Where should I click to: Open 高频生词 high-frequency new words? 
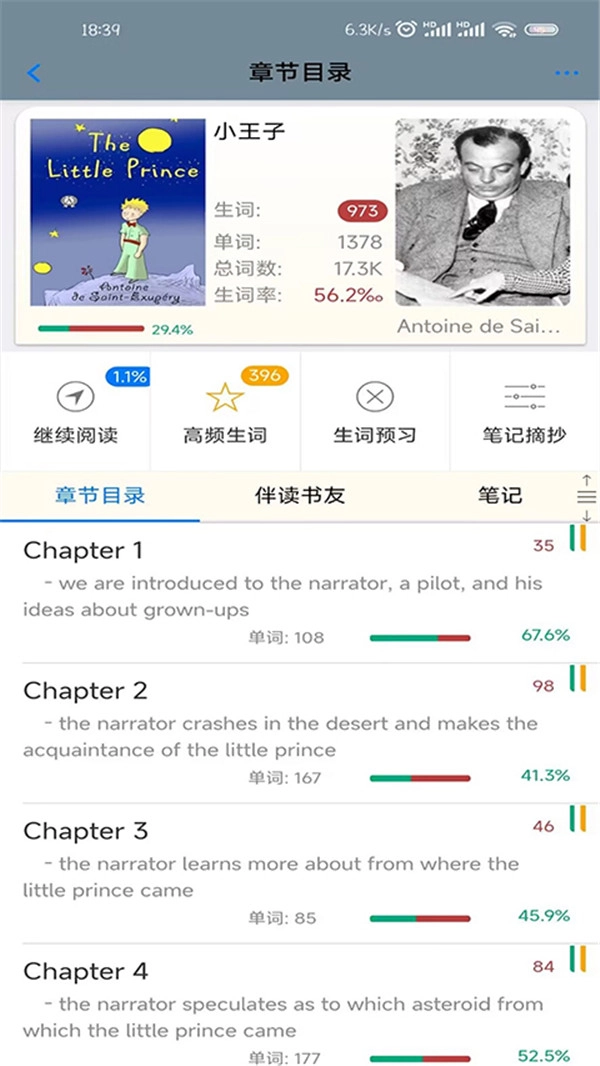click(x=225, y=412)
